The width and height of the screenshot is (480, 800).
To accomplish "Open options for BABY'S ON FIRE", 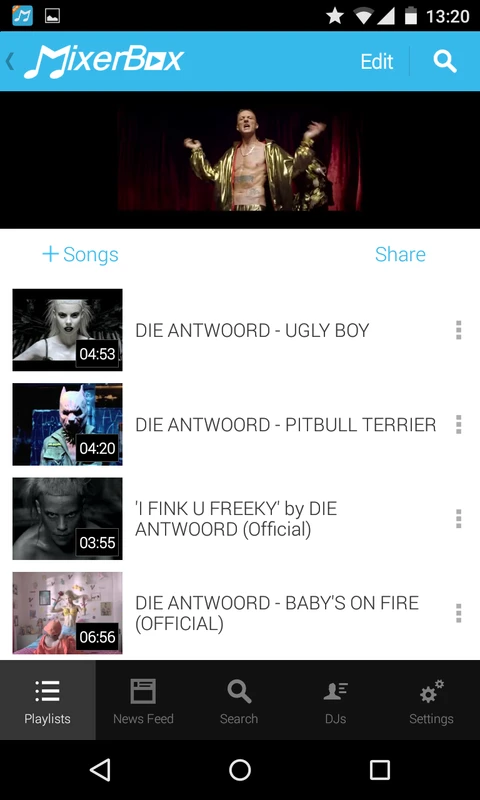I will tap(458, 613).
